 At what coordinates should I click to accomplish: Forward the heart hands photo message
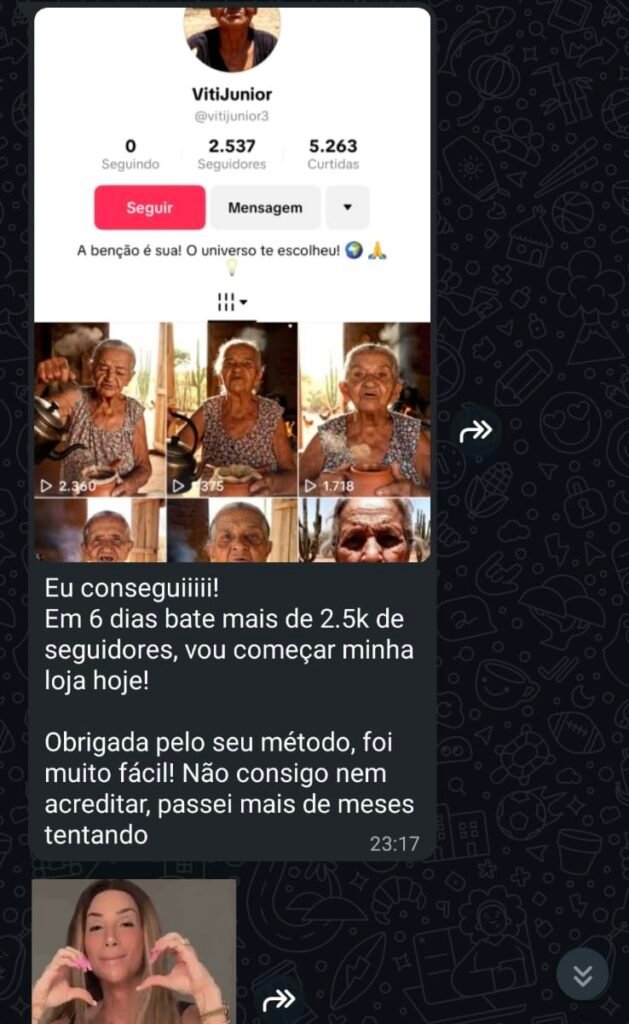[x=277, y=998]
